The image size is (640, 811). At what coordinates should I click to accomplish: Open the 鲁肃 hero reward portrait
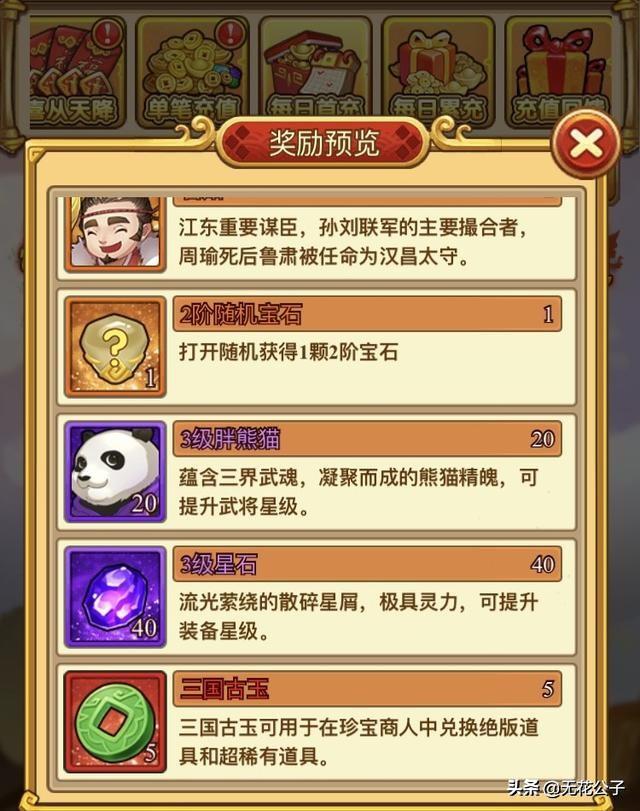click(x=115, y=236)
